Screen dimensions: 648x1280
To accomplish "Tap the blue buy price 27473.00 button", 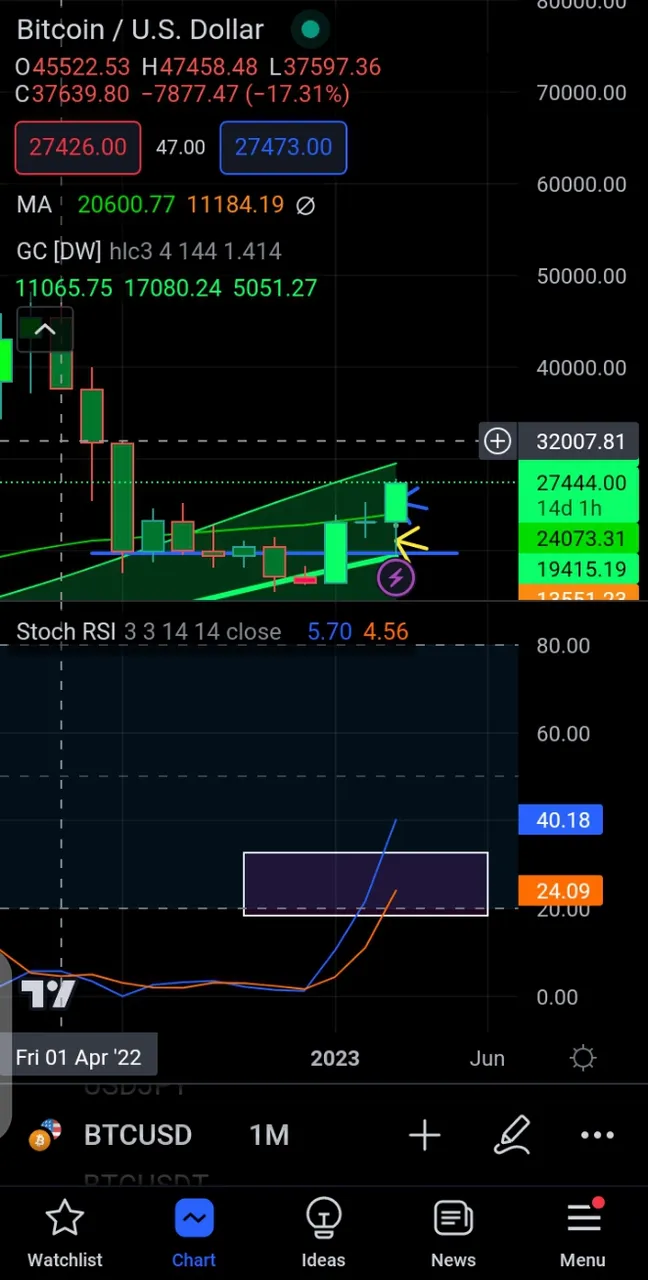I will 283,148.
